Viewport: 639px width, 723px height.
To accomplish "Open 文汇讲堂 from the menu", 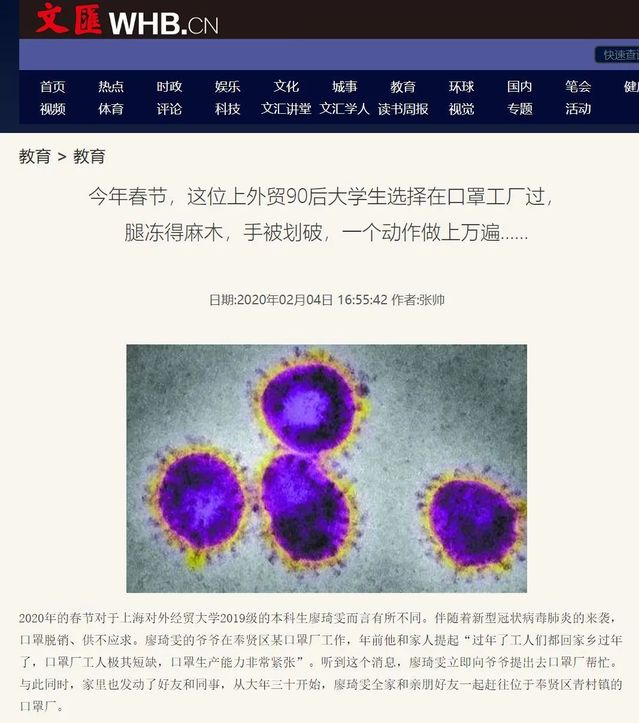I will tap(286, 109).
